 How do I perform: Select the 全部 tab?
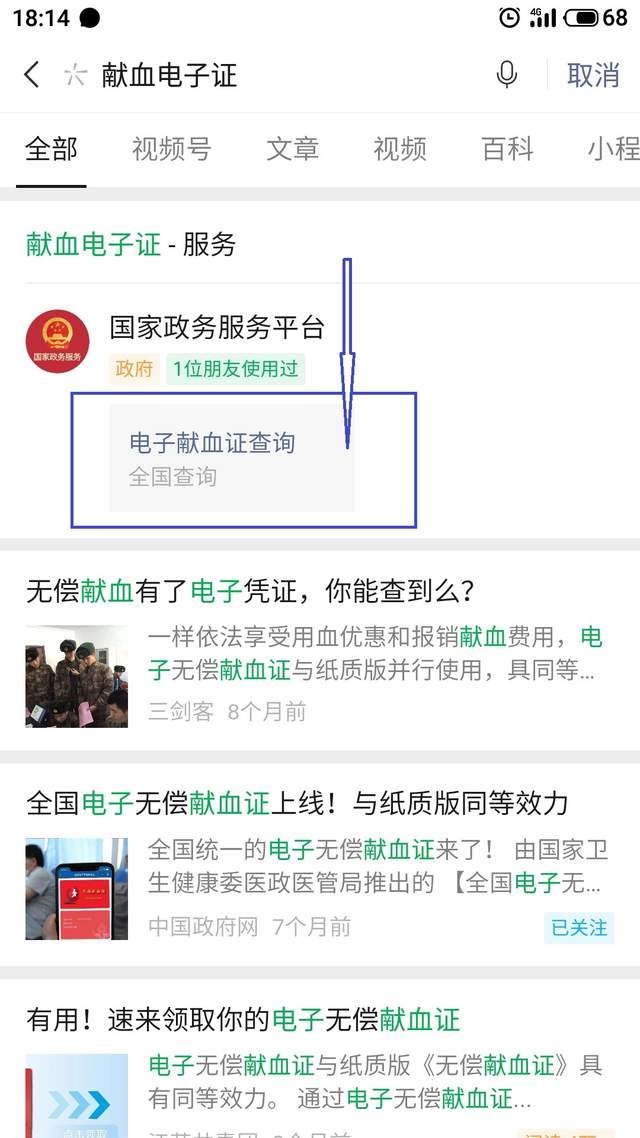[x=51, y=149]
